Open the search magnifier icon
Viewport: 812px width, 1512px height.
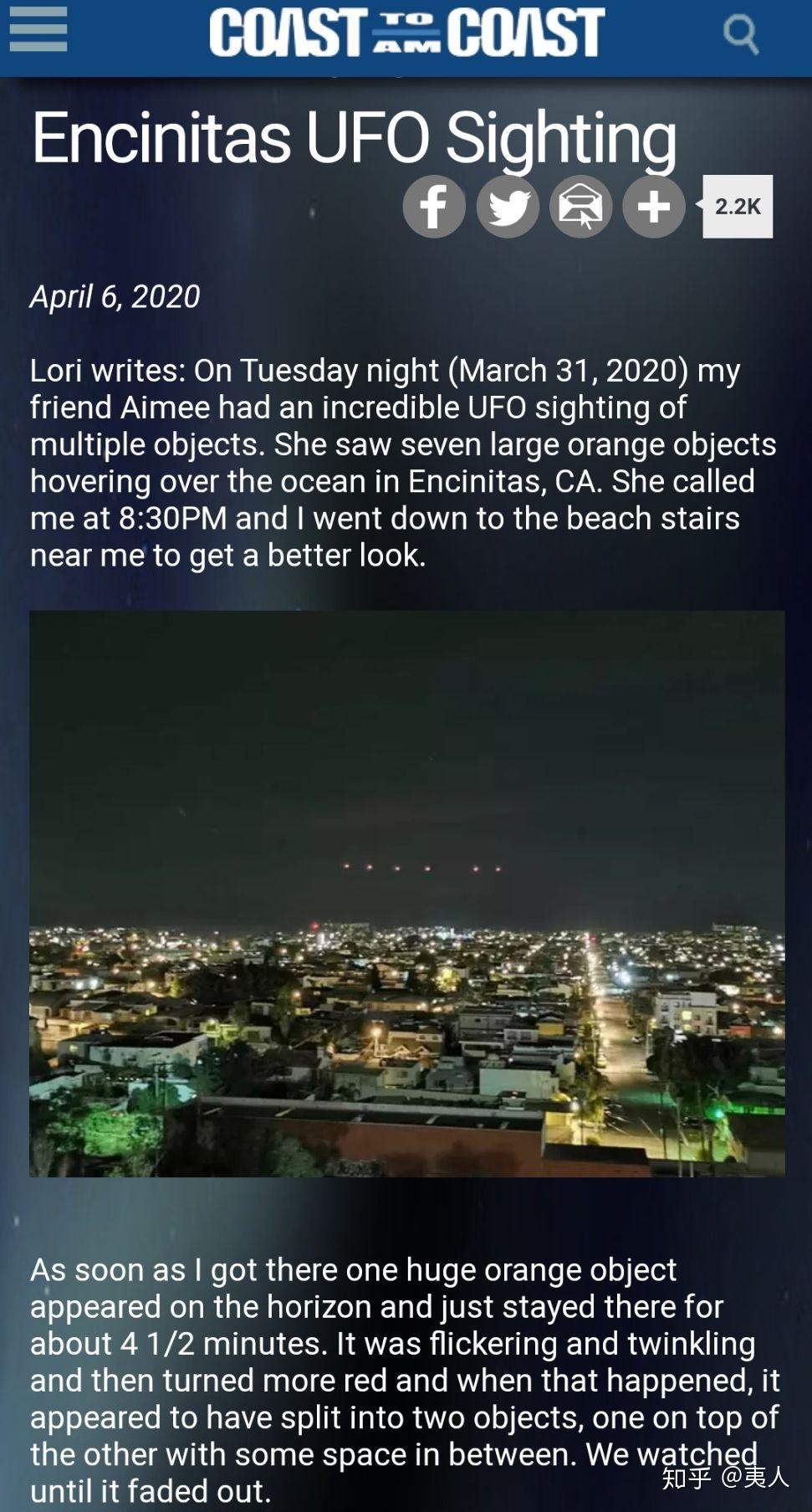tap(741, 33)
